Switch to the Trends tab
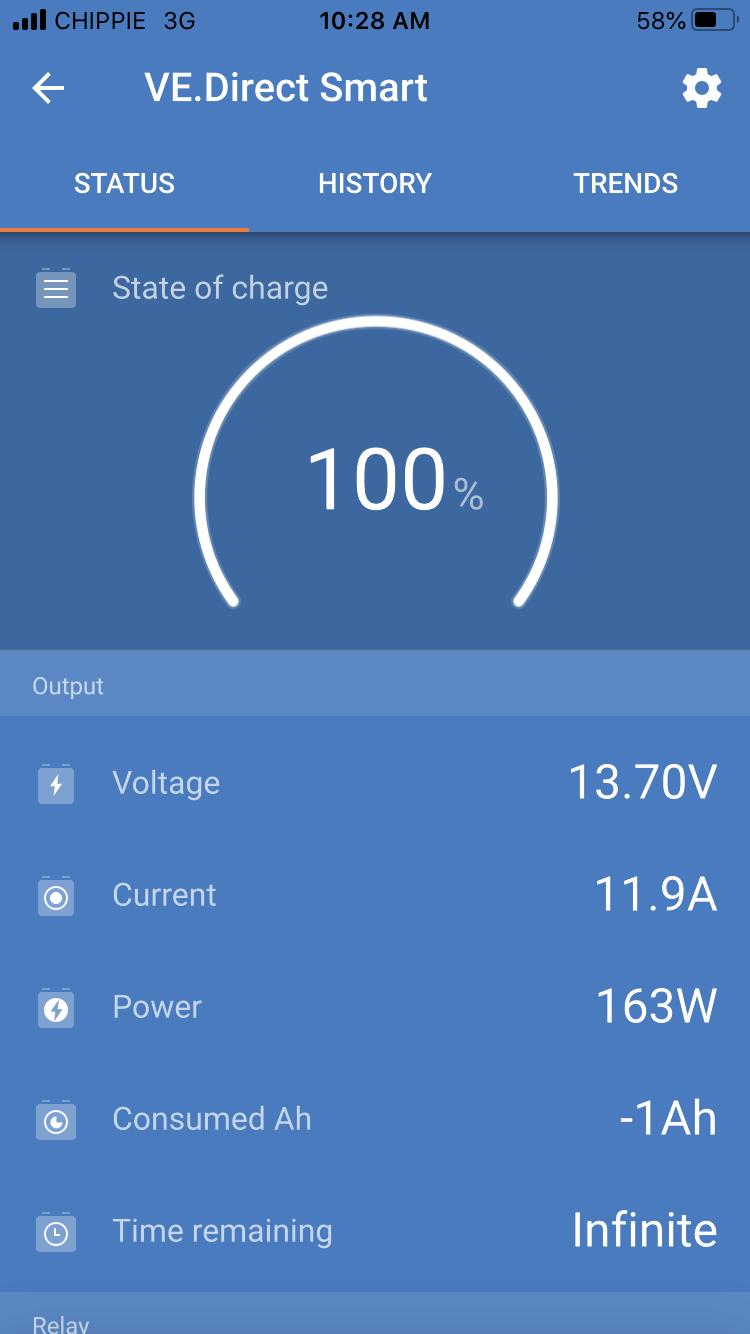750x1334 pixels. tap(625, 183)
